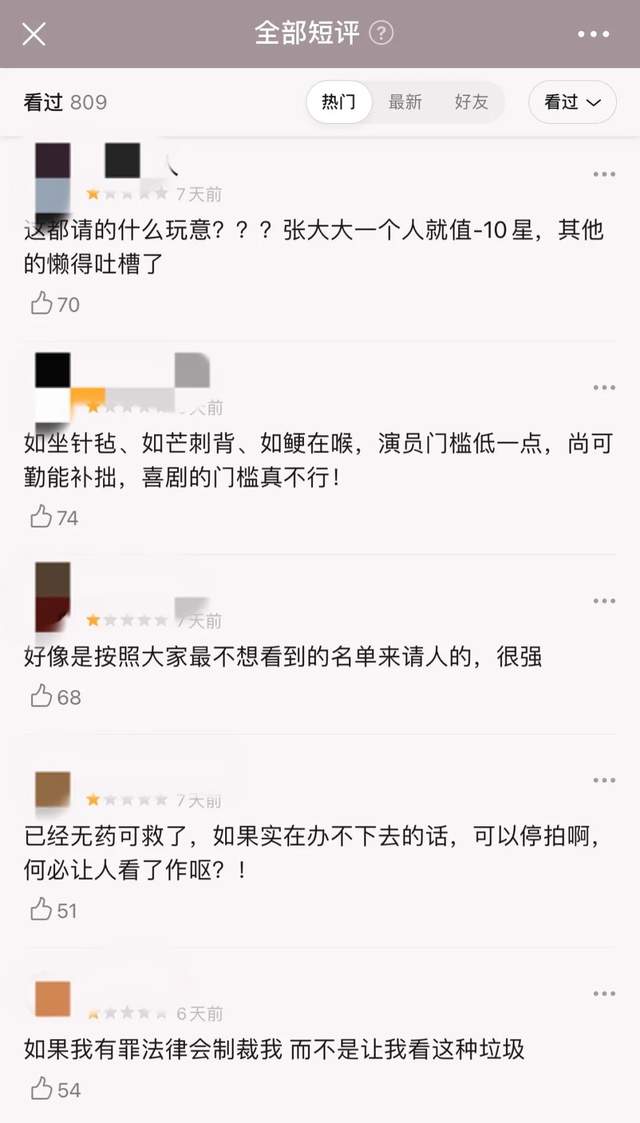
Task: Like the 如坐针毡 review with 74 likes
Action: [42, 517]
